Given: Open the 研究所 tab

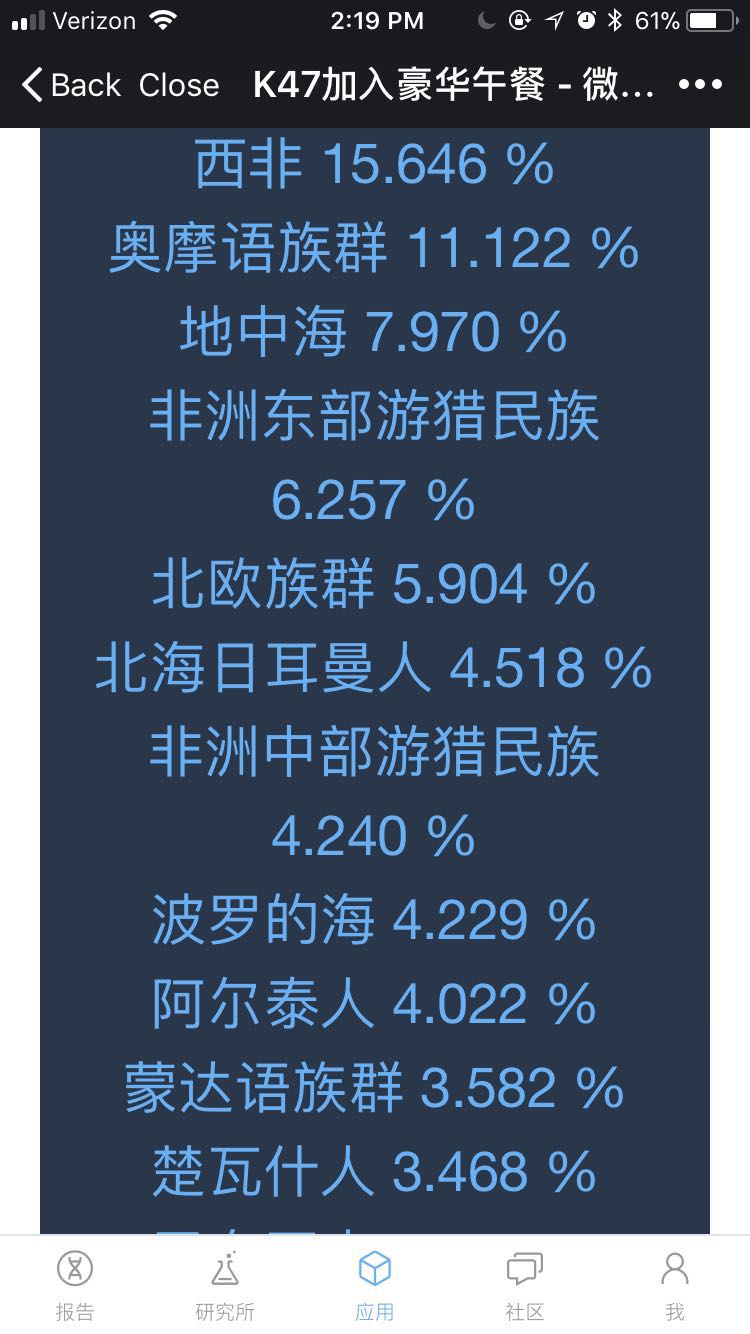Looking at the screenshot, I should coord(225,1285).
